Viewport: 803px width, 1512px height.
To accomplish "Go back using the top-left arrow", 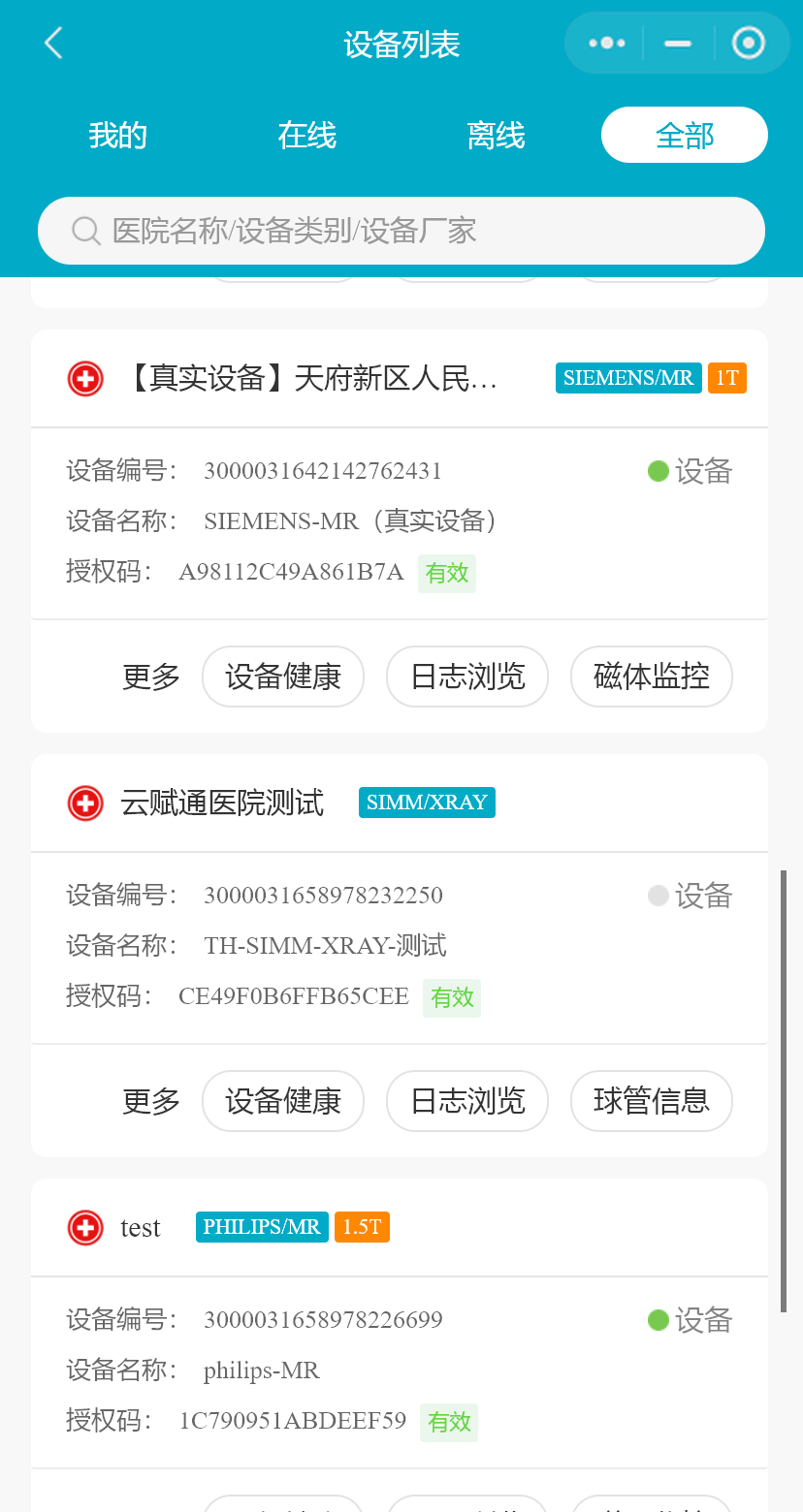I will click(53, 44).
